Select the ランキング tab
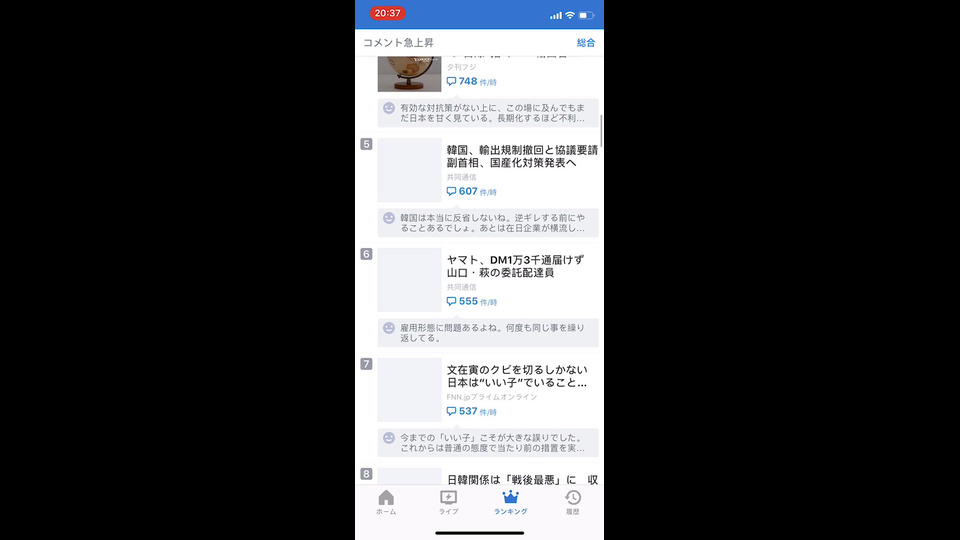 (510, 502)
